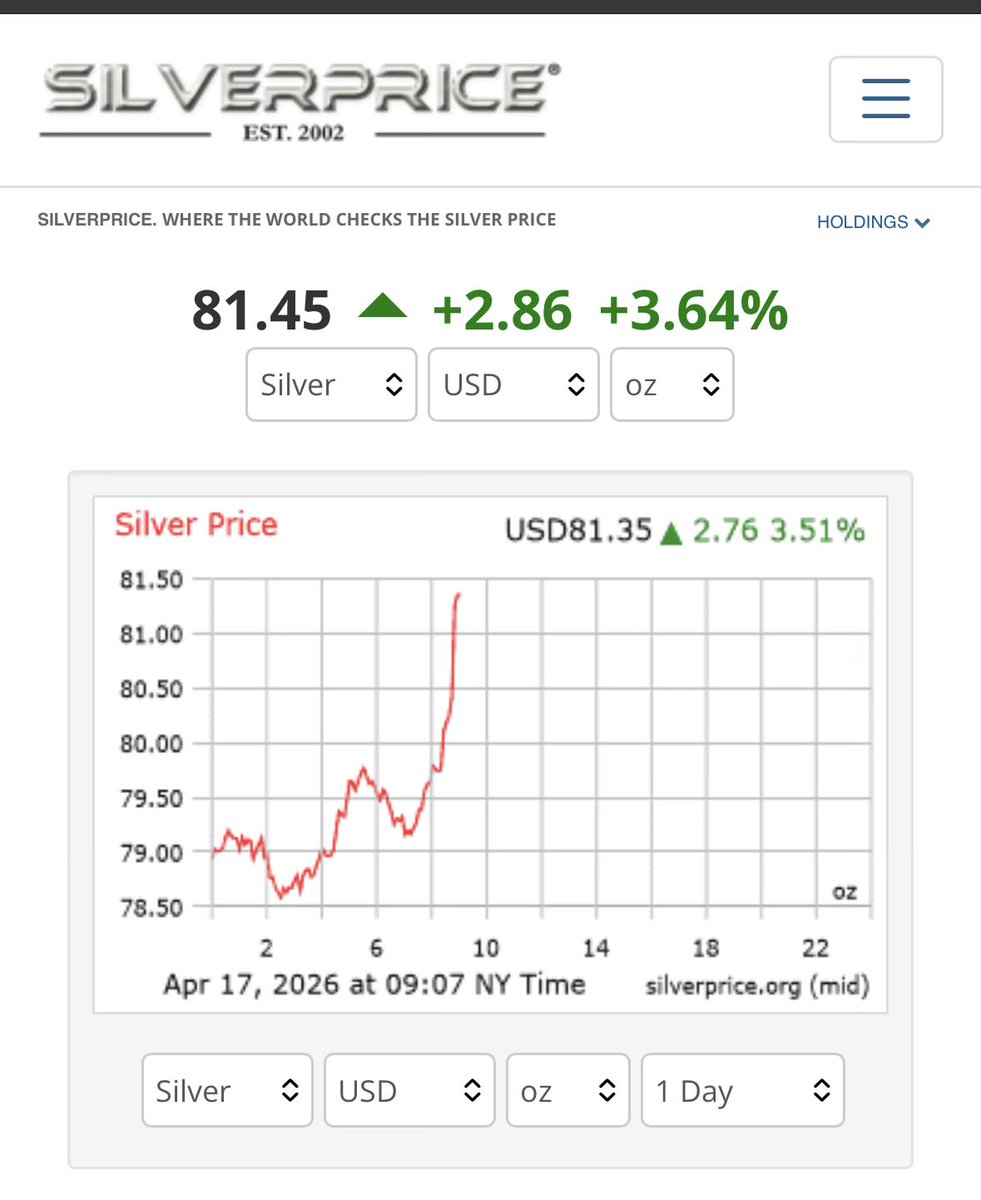Change the Silver metal selector beside the live price

[331, 384]
